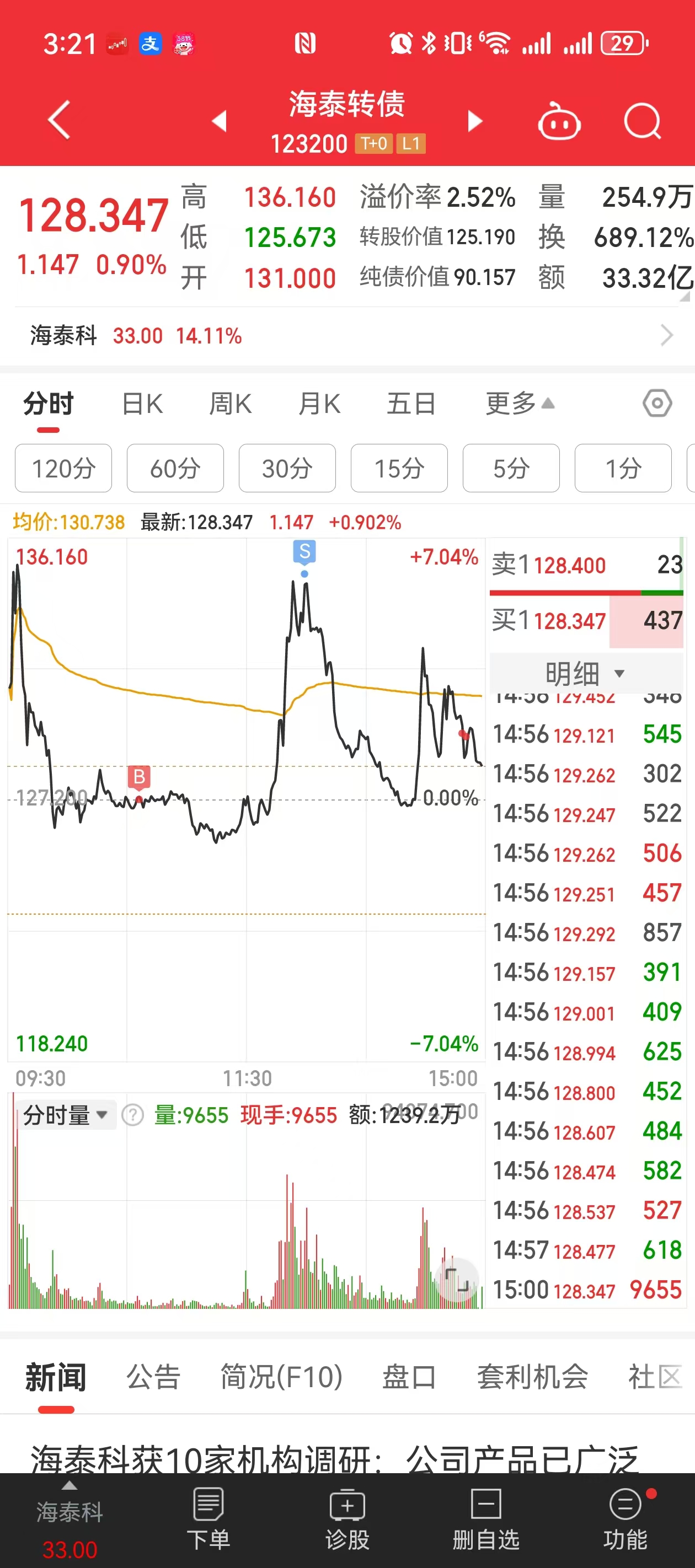Go back using the header arrow
The height and width of the screenshot is (1568, 695).
point(59,120)
